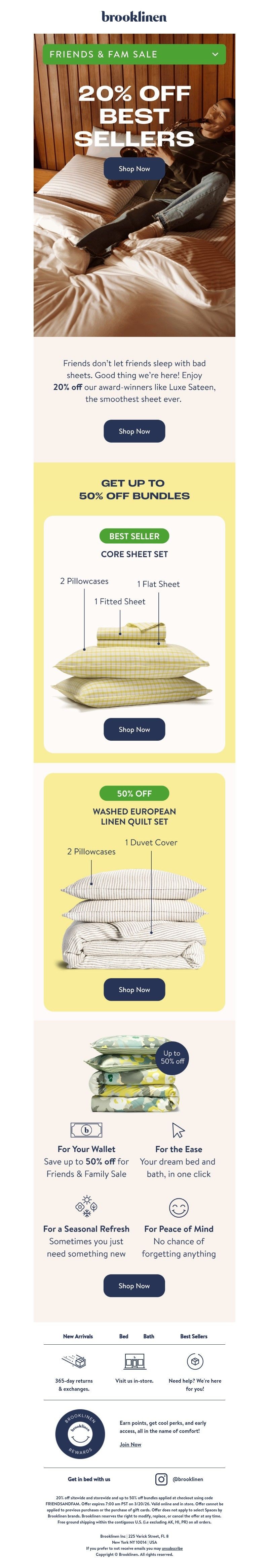
Task: Tap Shop Now on the 20% off hero image
Action: tap(134, 169)
